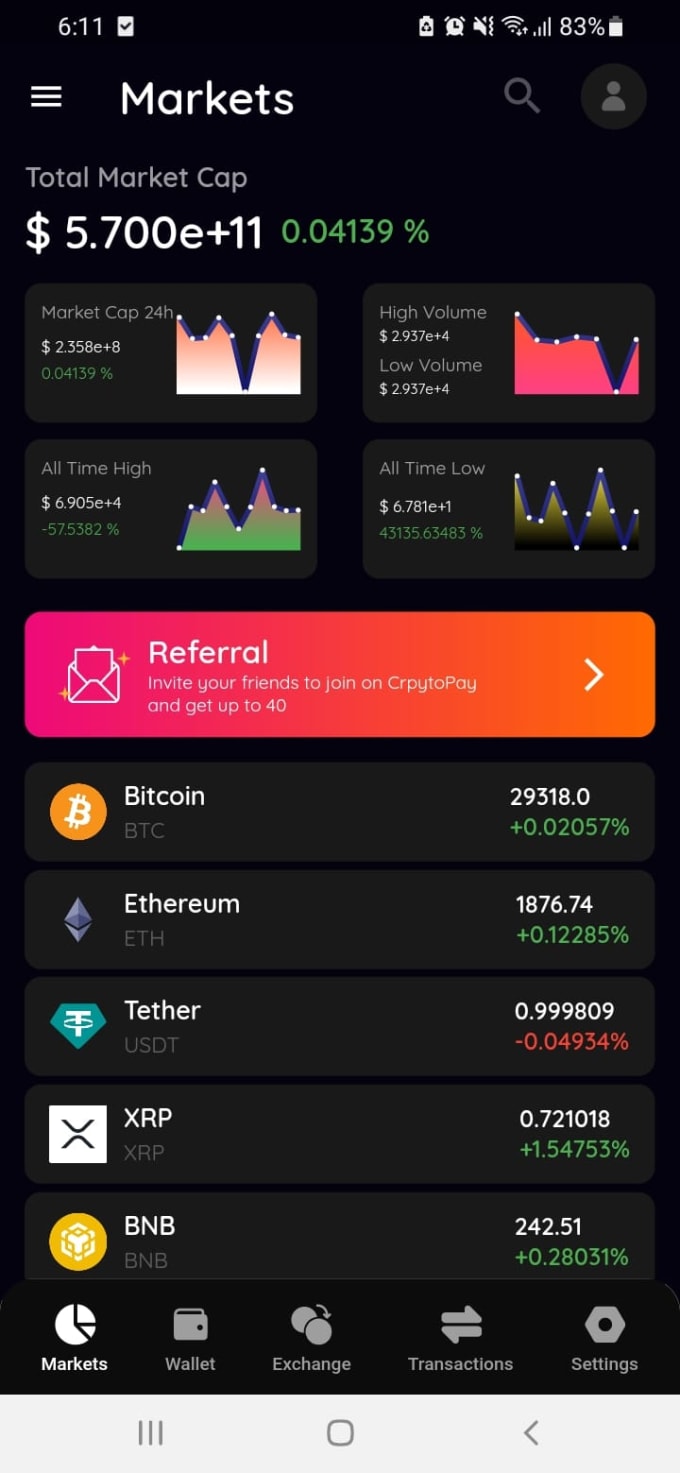The width and height of the screenshot is (680, 1473).
Task: Tap the system home button
Action: point(340,1432)
